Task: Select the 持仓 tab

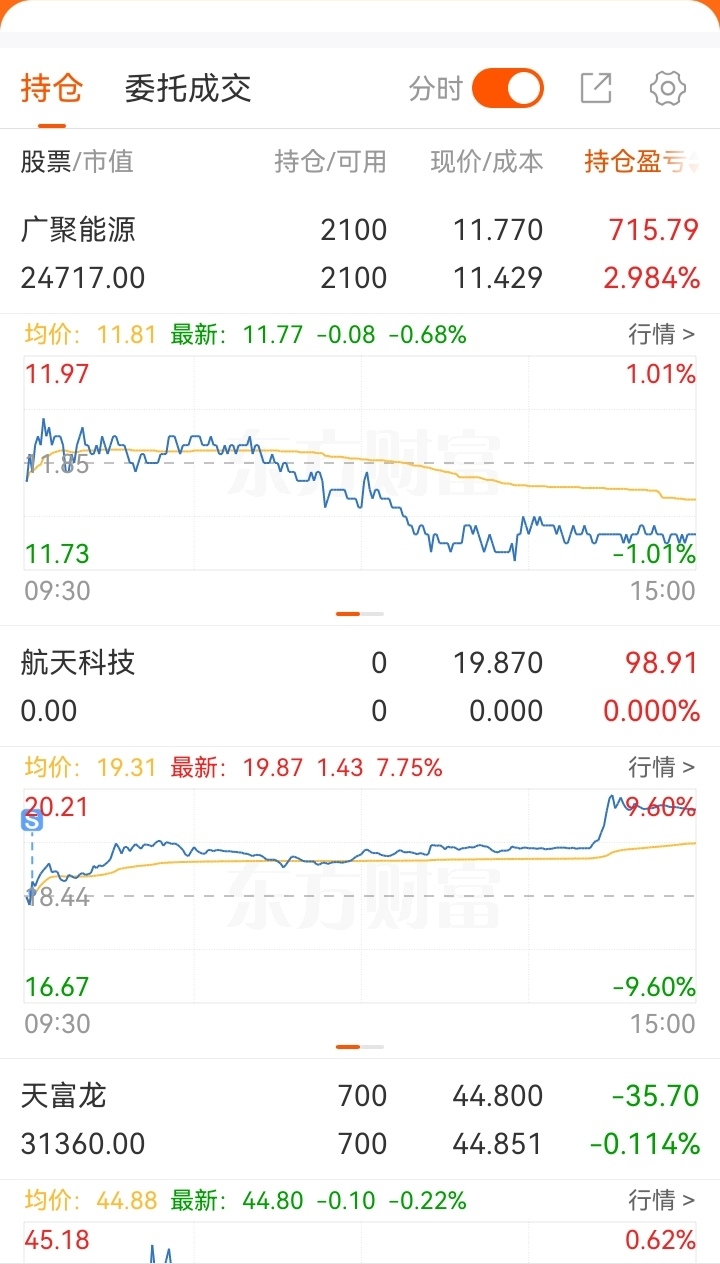Action: point(51,89)
